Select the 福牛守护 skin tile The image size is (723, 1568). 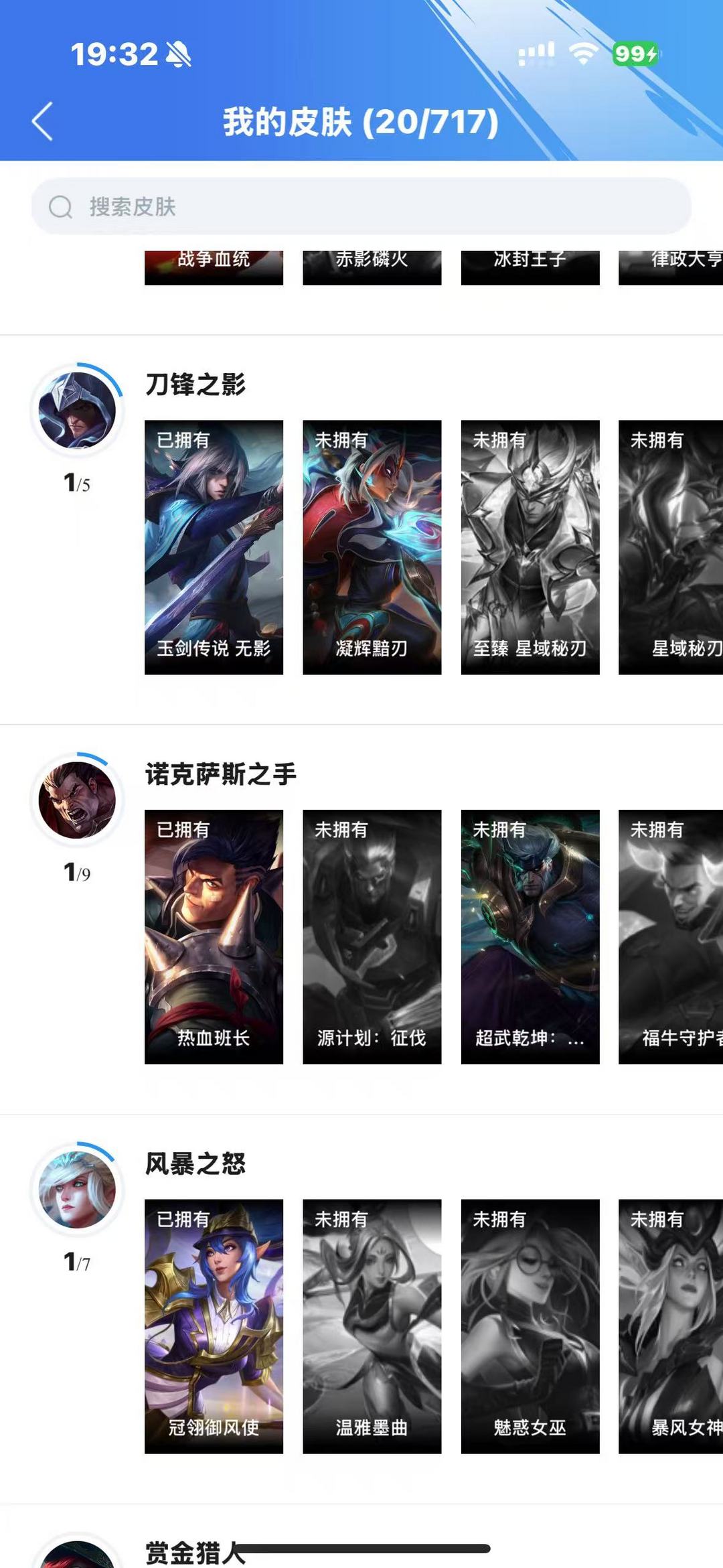[x=671, y=936]
